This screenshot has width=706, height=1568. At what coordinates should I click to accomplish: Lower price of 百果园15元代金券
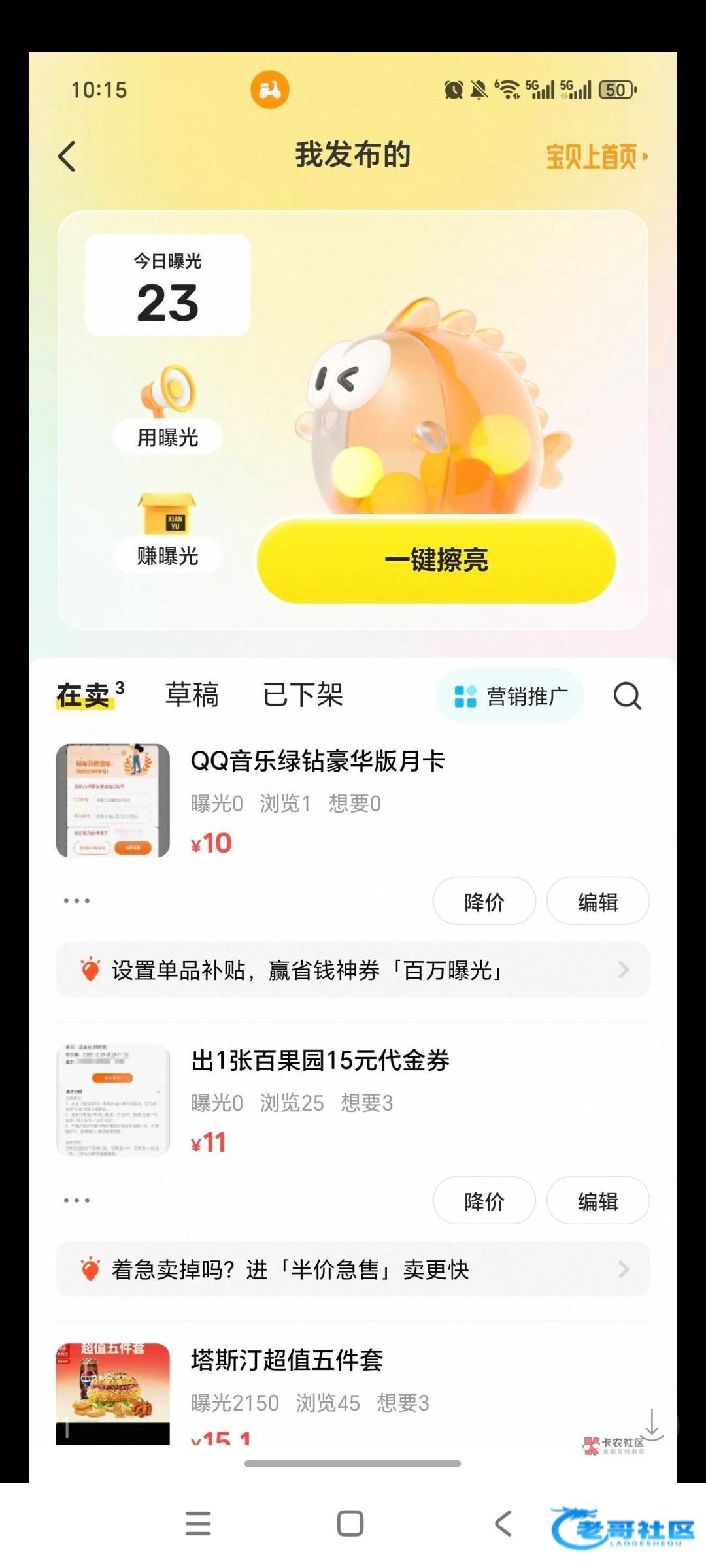tap(484, 1201)
